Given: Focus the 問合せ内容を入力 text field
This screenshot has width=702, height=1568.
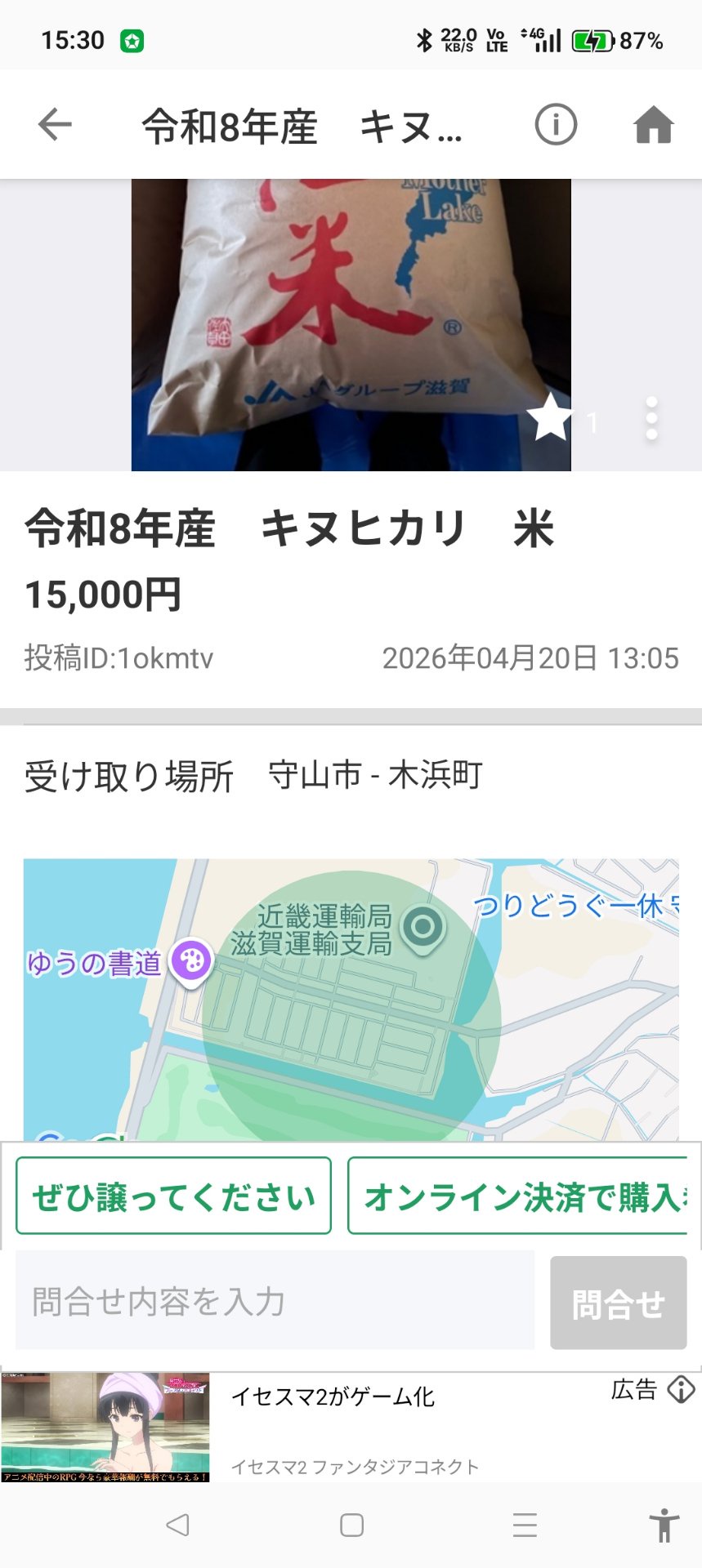Looking at the screenshot, I should point(275,1301).
